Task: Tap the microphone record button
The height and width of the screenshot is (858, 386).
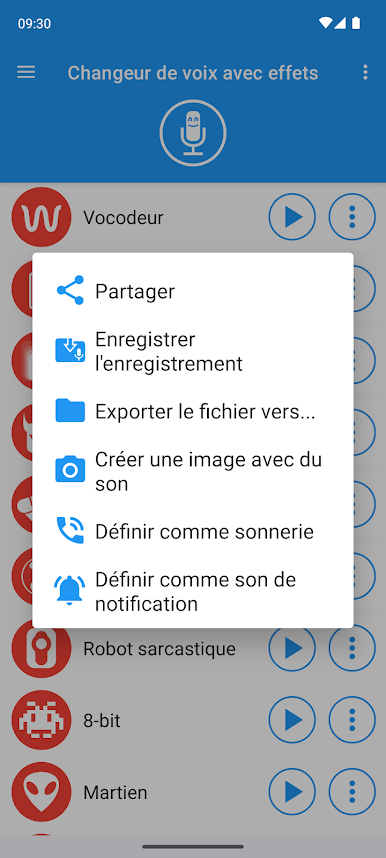Action: 193,133
